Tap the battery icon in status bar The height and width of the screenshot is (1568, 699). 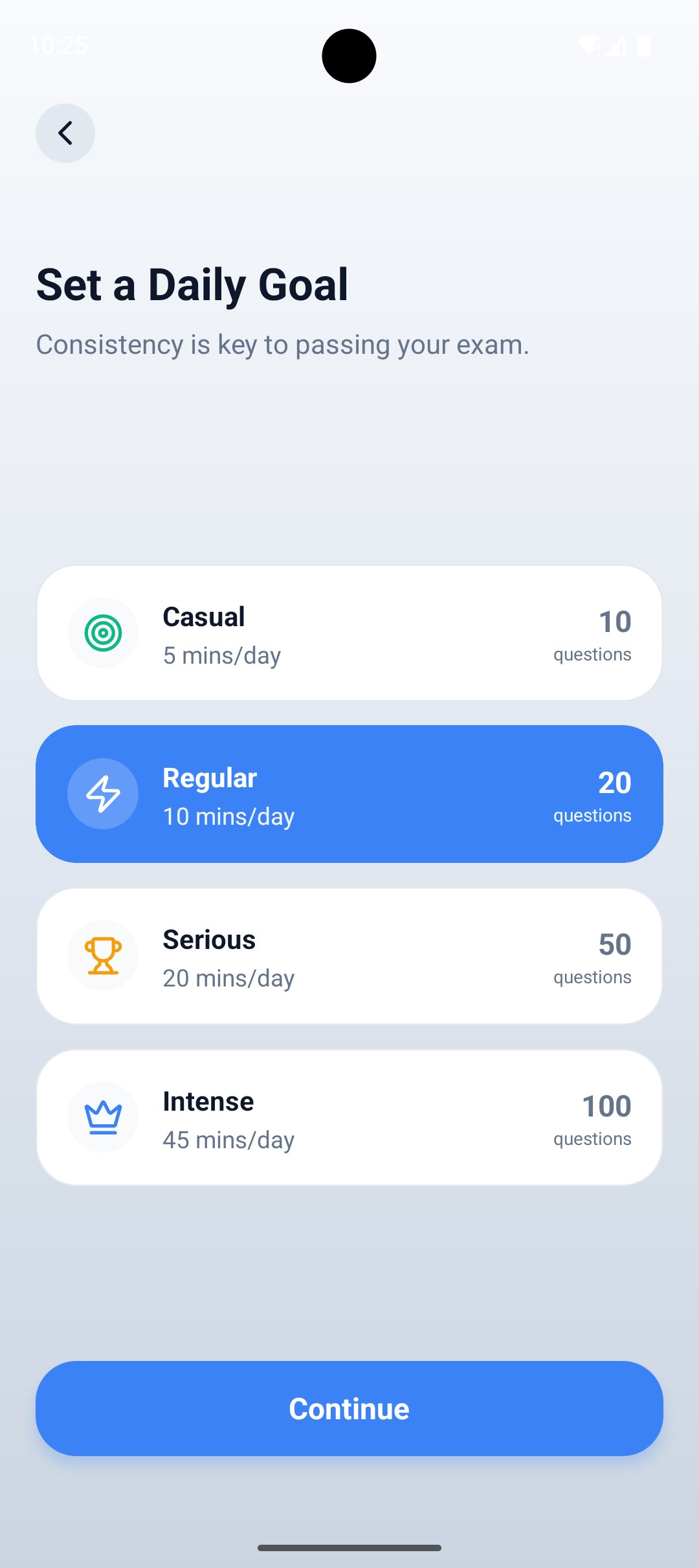pyautogui.click(x=644, y=46)
